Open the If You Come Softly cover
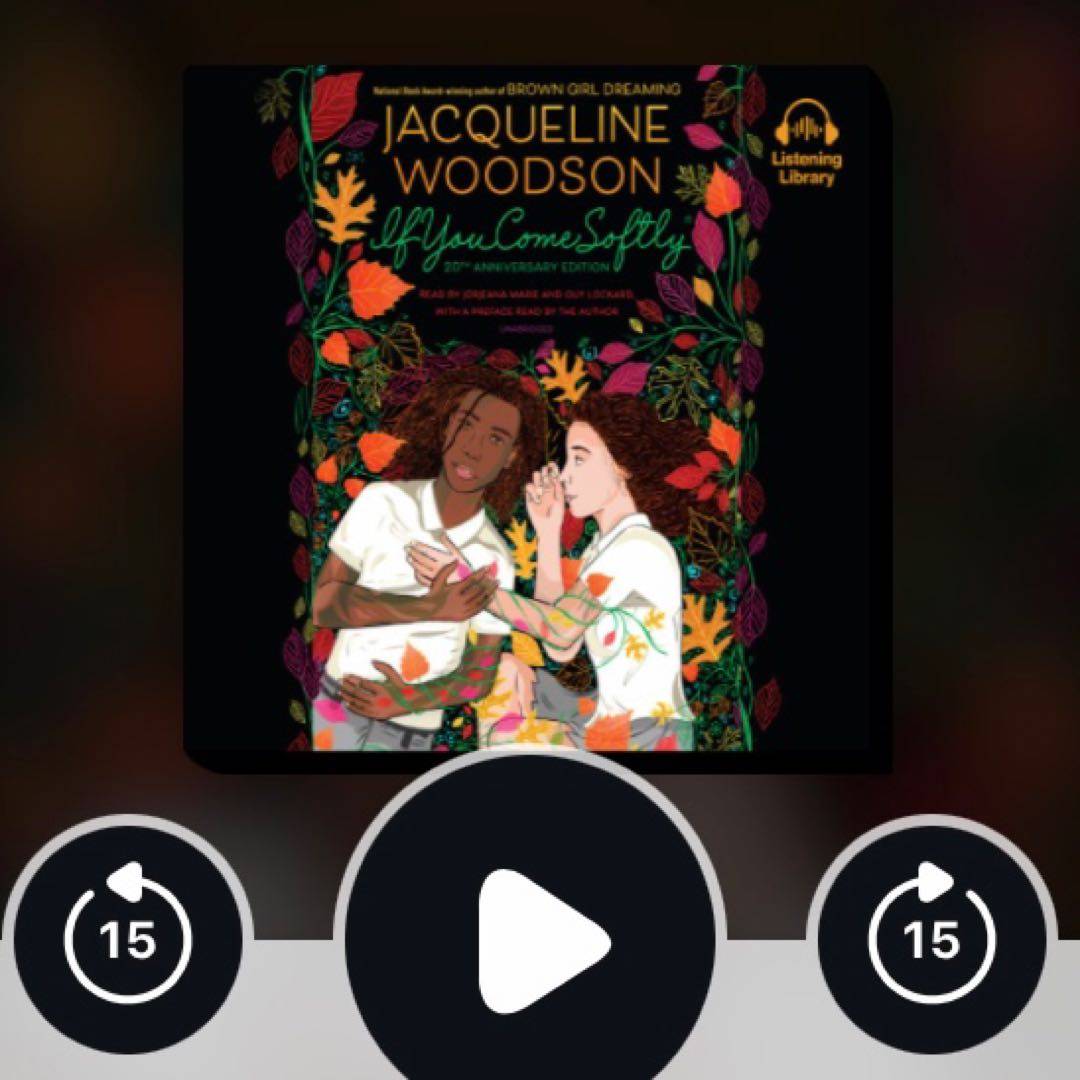The image size is (1080, 1080). click(537, 410)
